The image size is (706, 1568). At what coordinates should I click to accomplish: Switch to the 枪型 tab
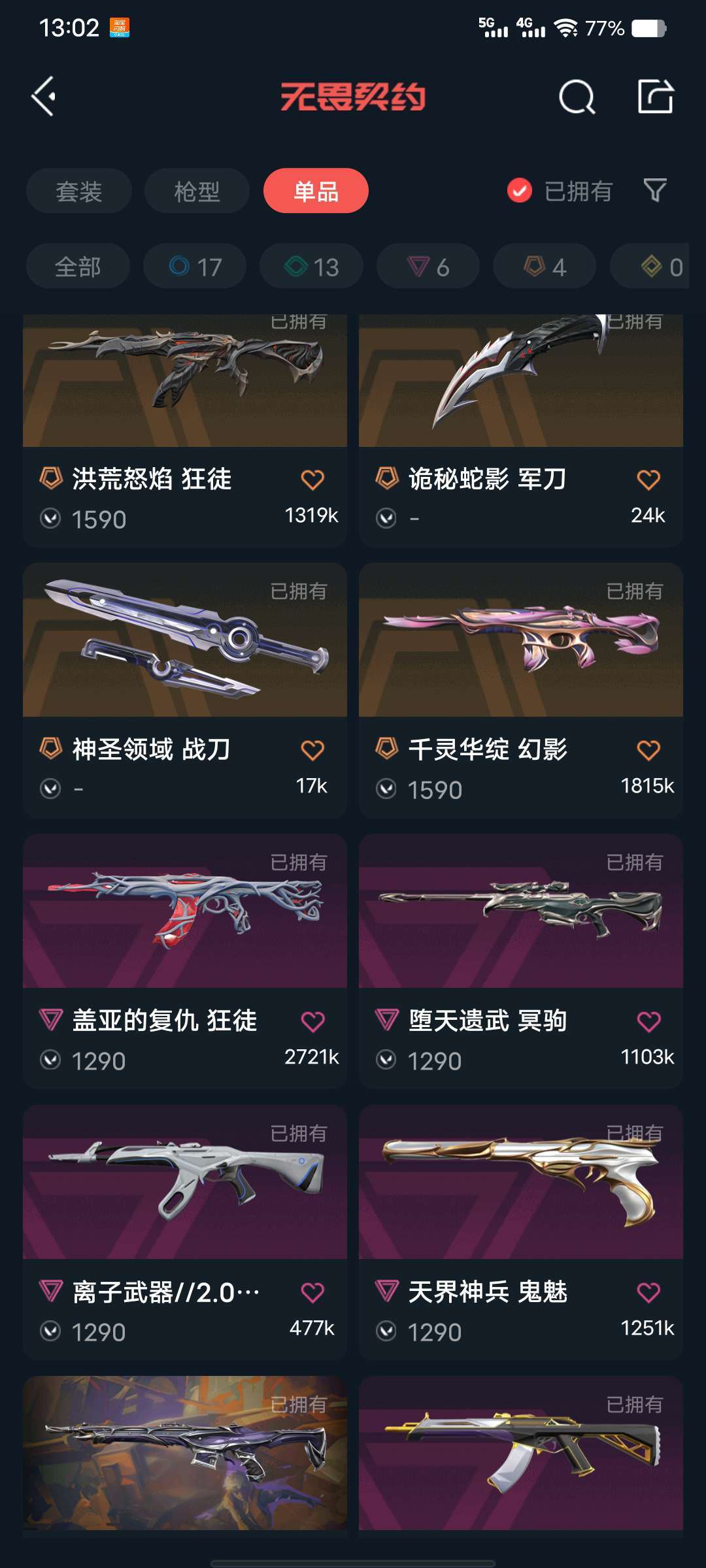tap(197, 191)
